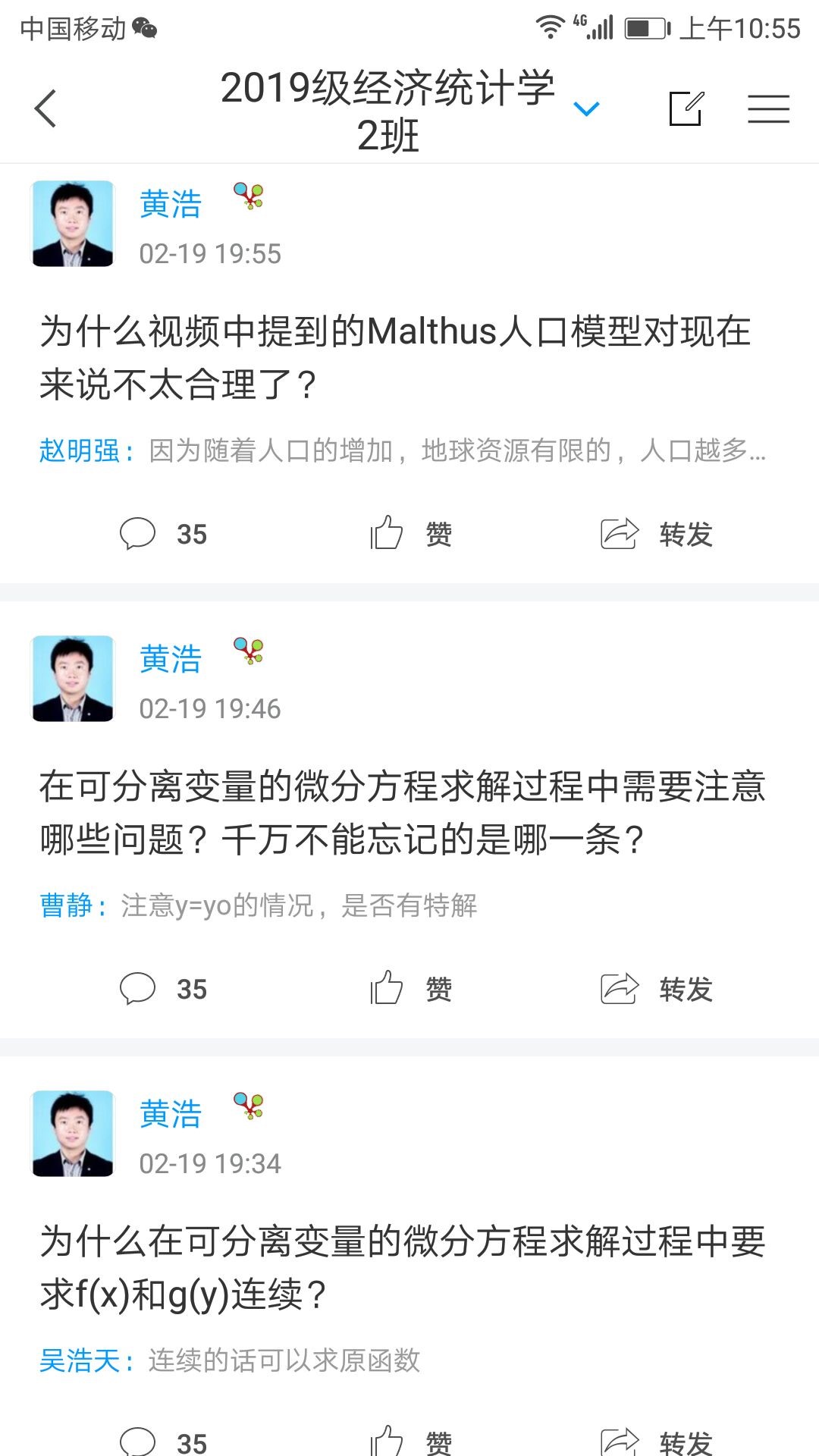This screenshot has height=1456, width=819.
Task: Like the post from 02-19 19:55
Action: click(410, 534)
